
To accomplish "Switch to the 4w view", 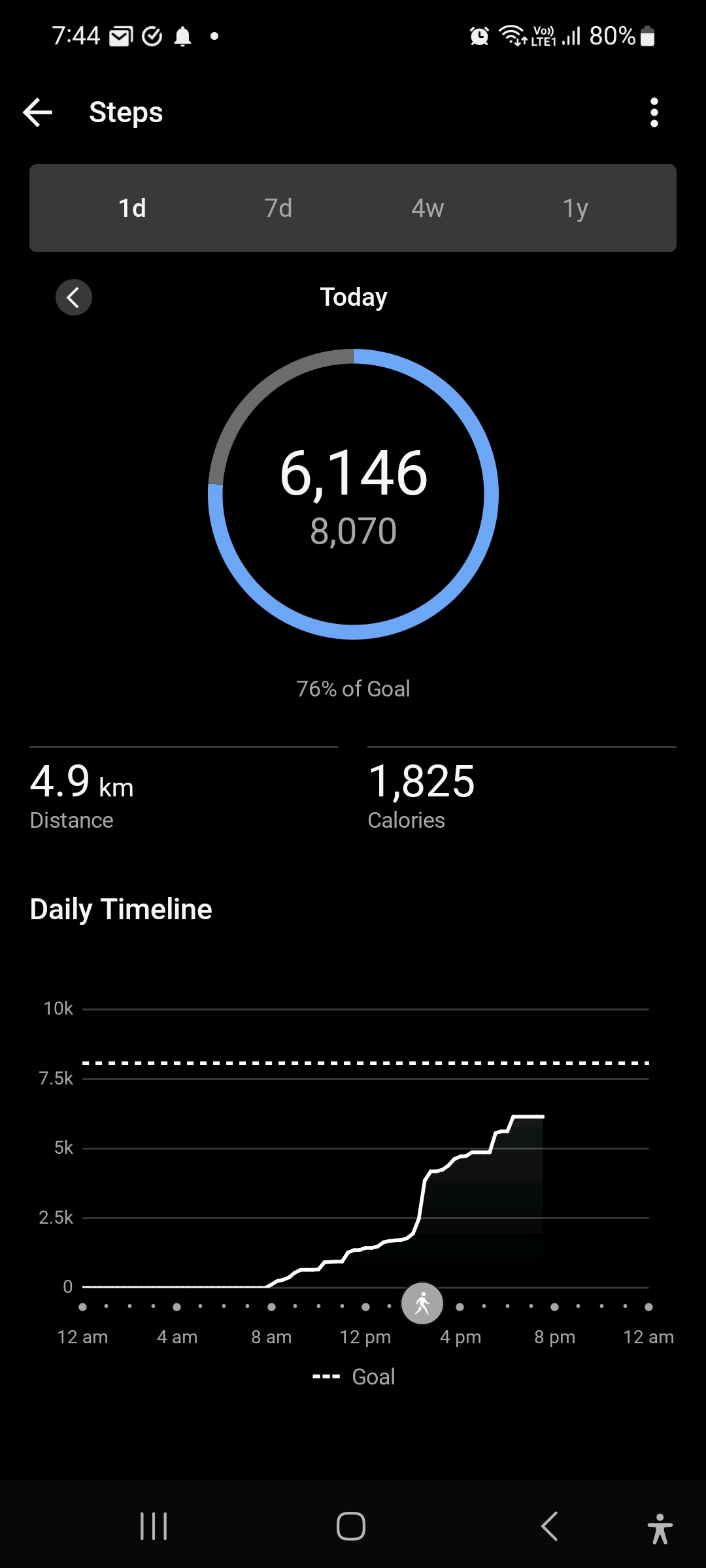I will click(428, 208).
